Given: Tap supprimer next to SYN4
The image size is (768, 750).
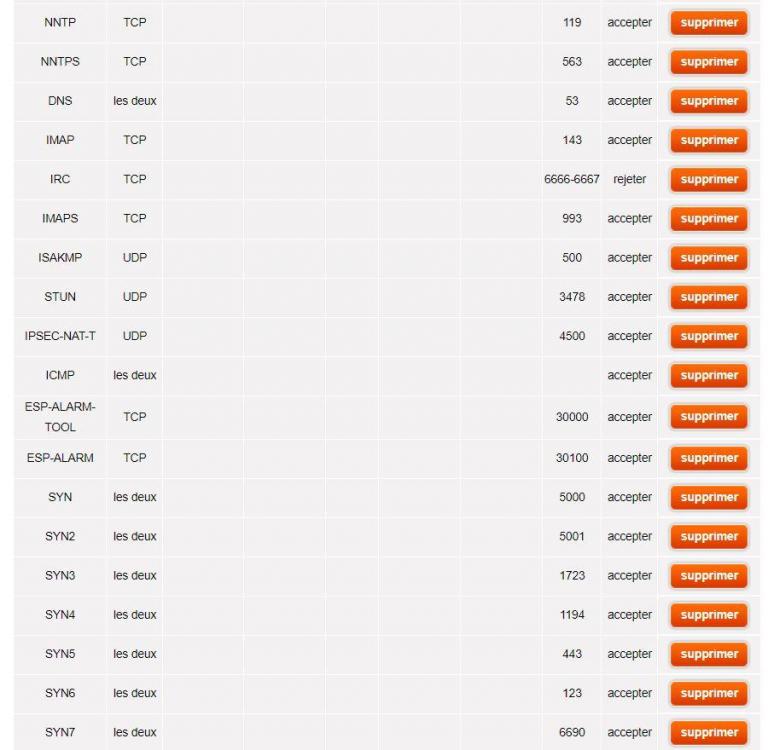Looking at the screenshot, I should coord(709,615).
